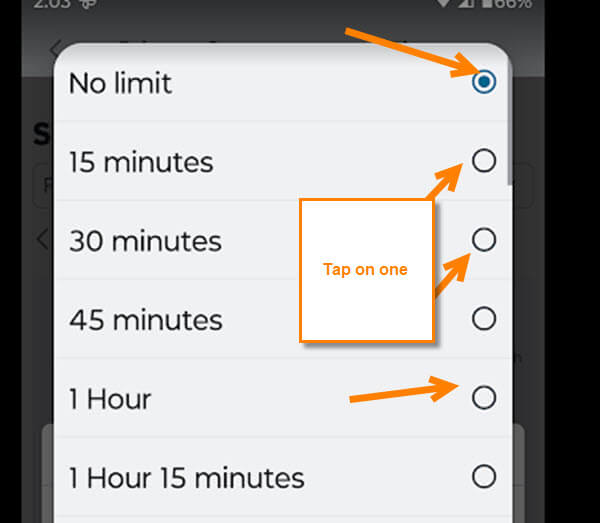
Task: Choose the 15 minutes limit
Action: pyautogui.click(x=484, y=161)
